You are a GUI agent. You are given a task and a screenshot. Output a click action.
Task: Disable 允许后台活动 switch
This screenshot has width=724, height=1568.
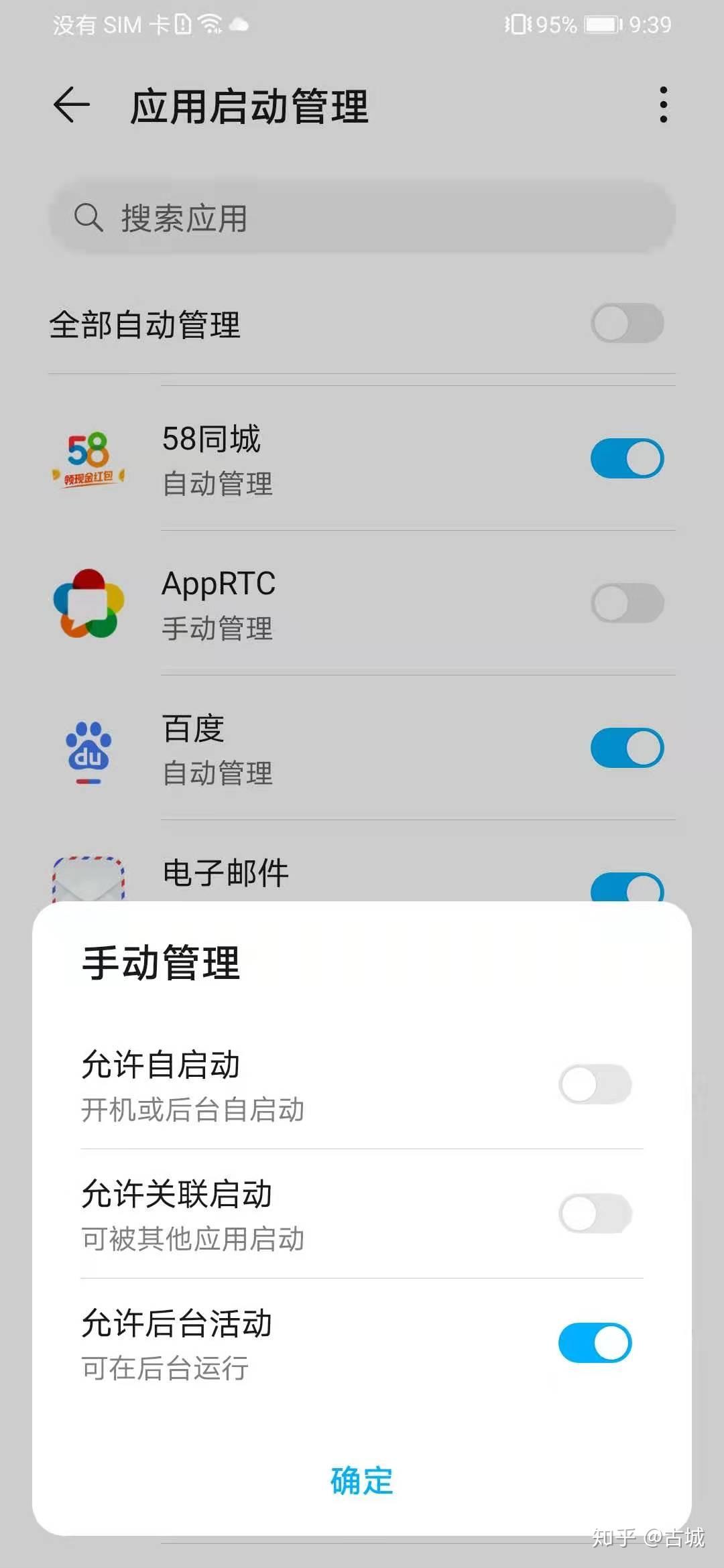tap(595, 1343)
